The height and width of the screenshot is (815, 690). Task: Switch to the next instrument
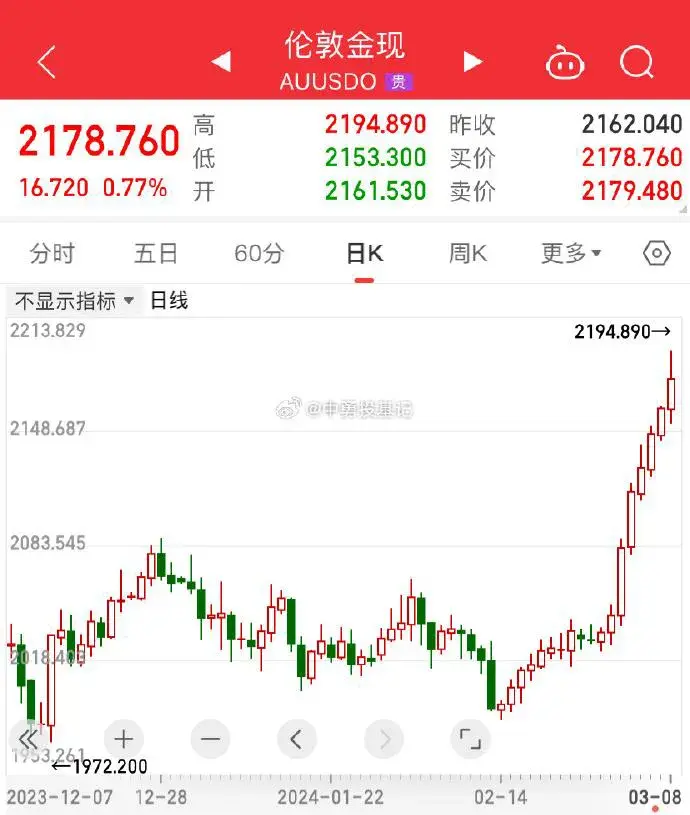click(473, 62)
